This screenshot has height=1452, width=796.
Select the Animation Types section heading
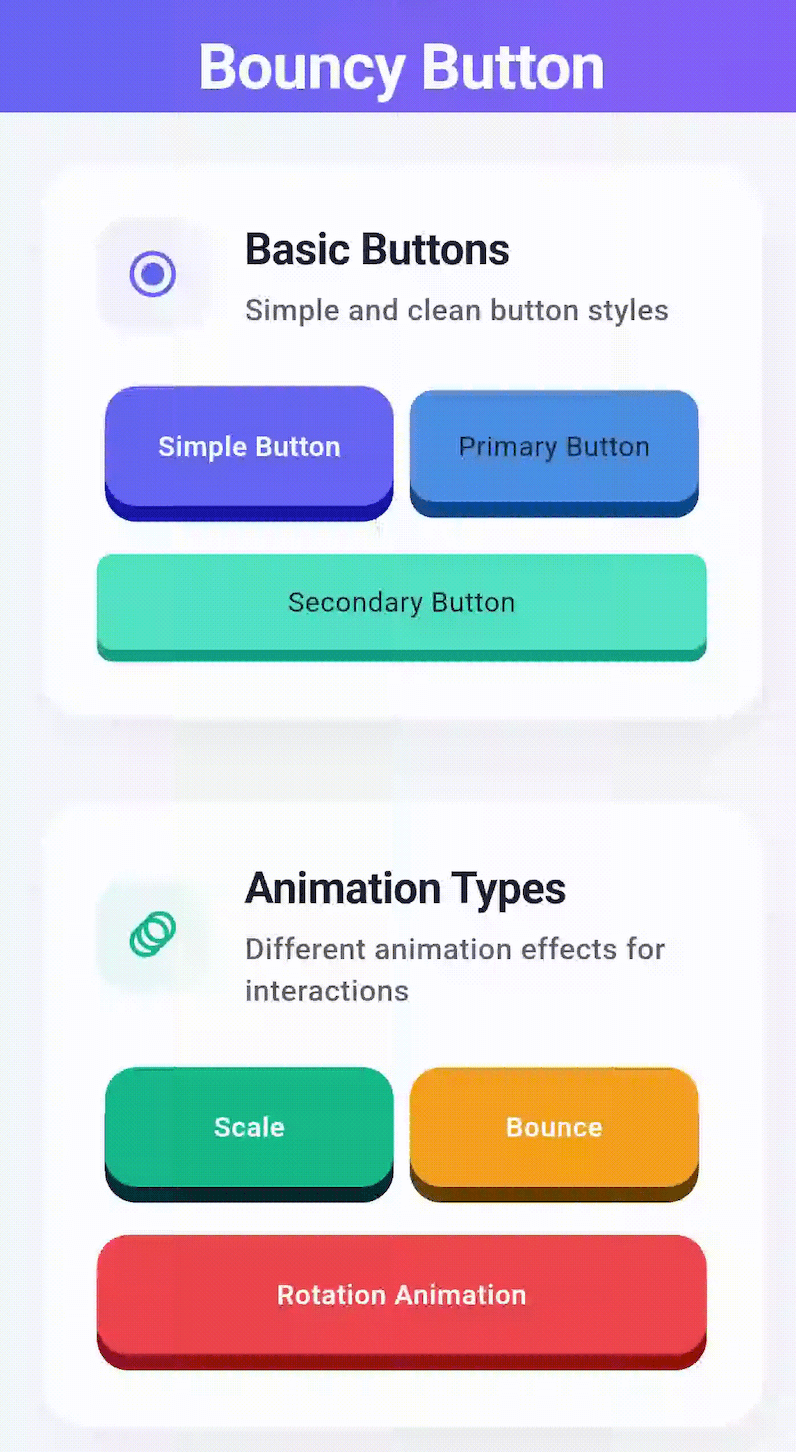(405, 888)
